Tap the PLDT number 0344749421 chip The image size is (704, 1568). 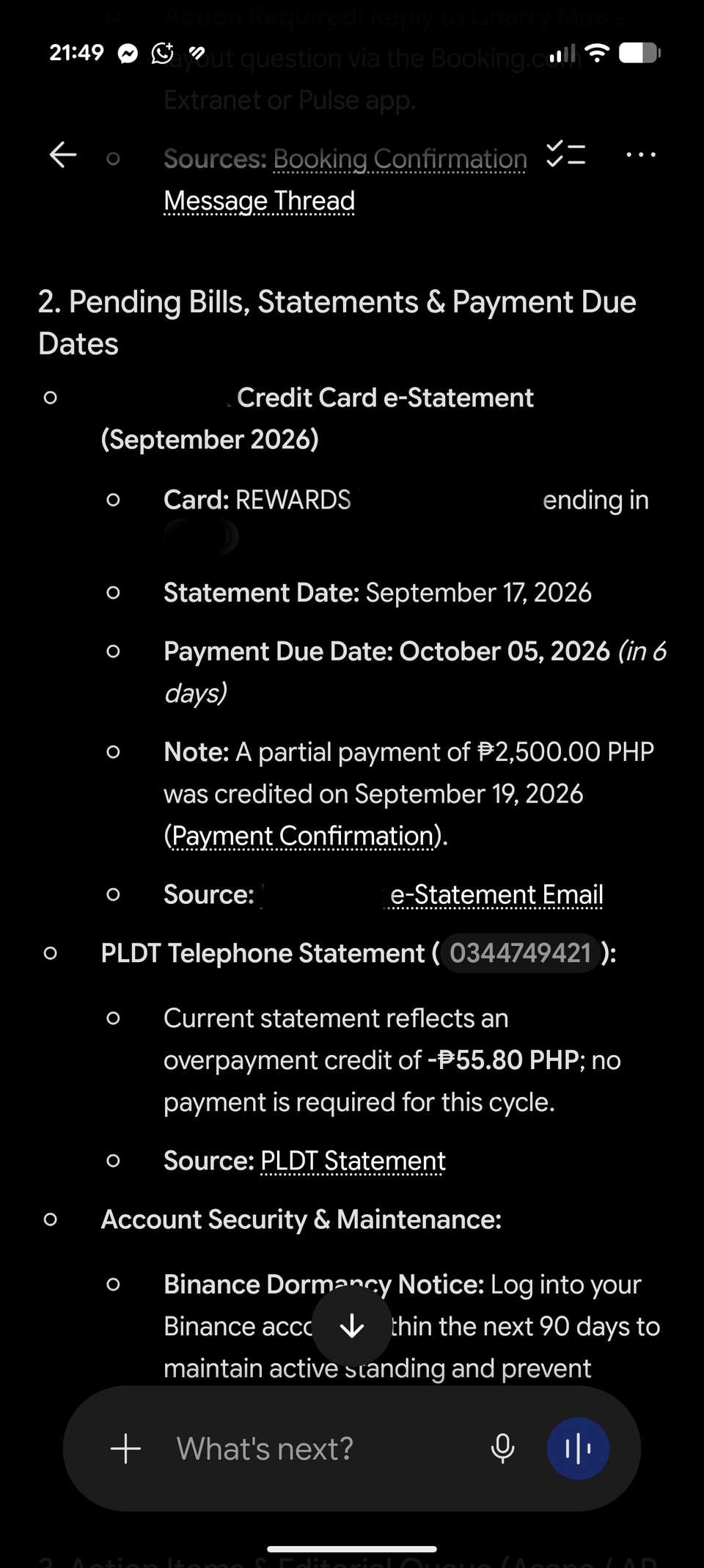[520, 953]
